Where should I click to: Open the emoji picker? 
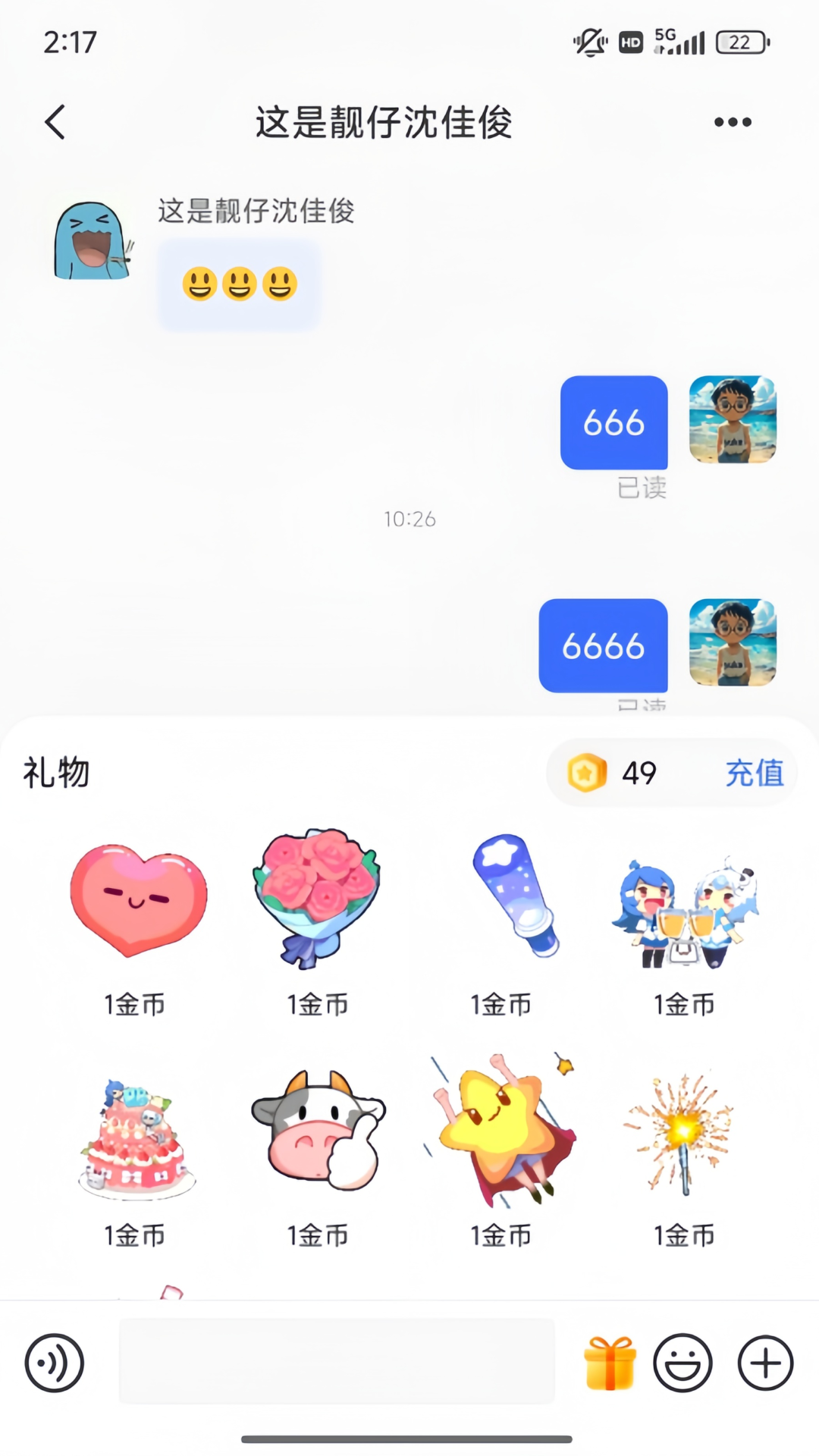[x=682, y=1363]
